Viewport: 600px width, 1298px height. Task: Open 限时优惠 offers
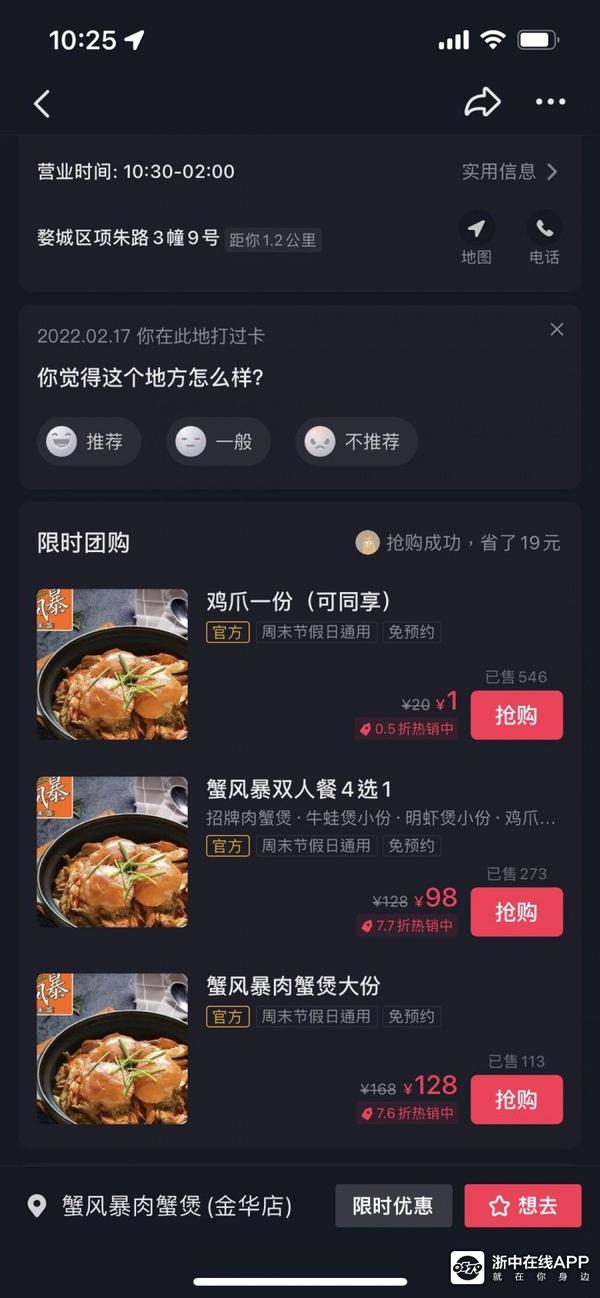coord(393,1205)
